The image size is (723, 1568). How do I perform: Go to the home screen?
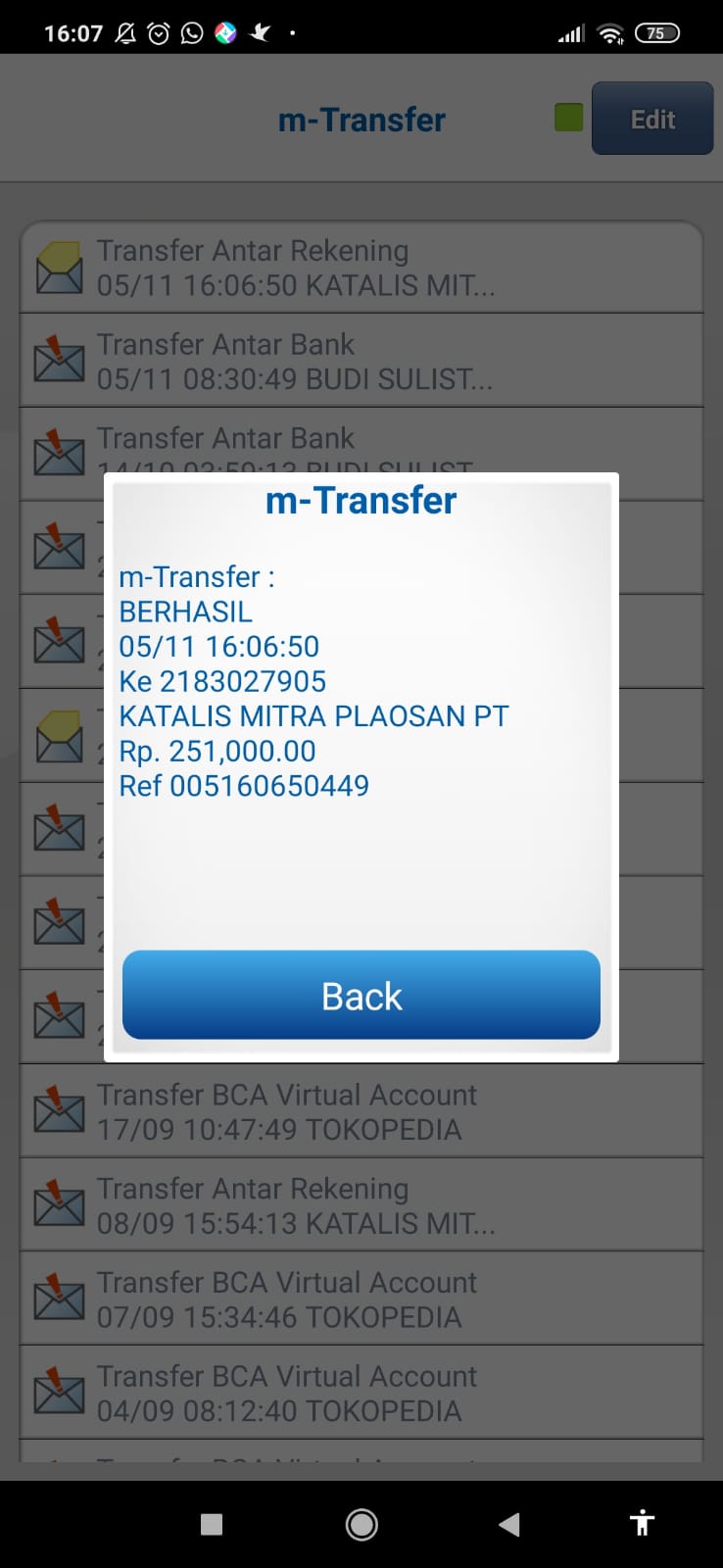[x=361, y=1524]
